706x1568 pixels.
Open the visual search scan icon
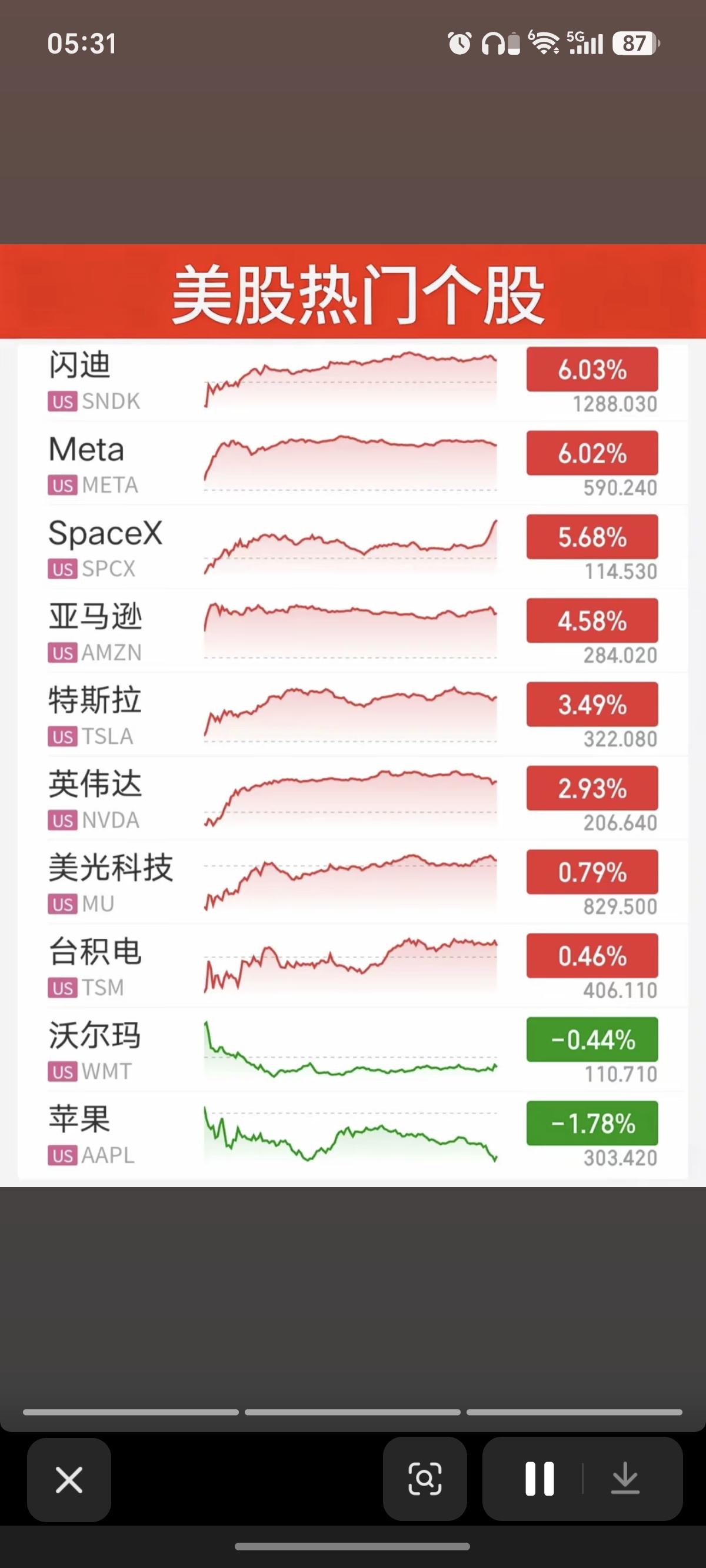click(x=425, y=1479)
